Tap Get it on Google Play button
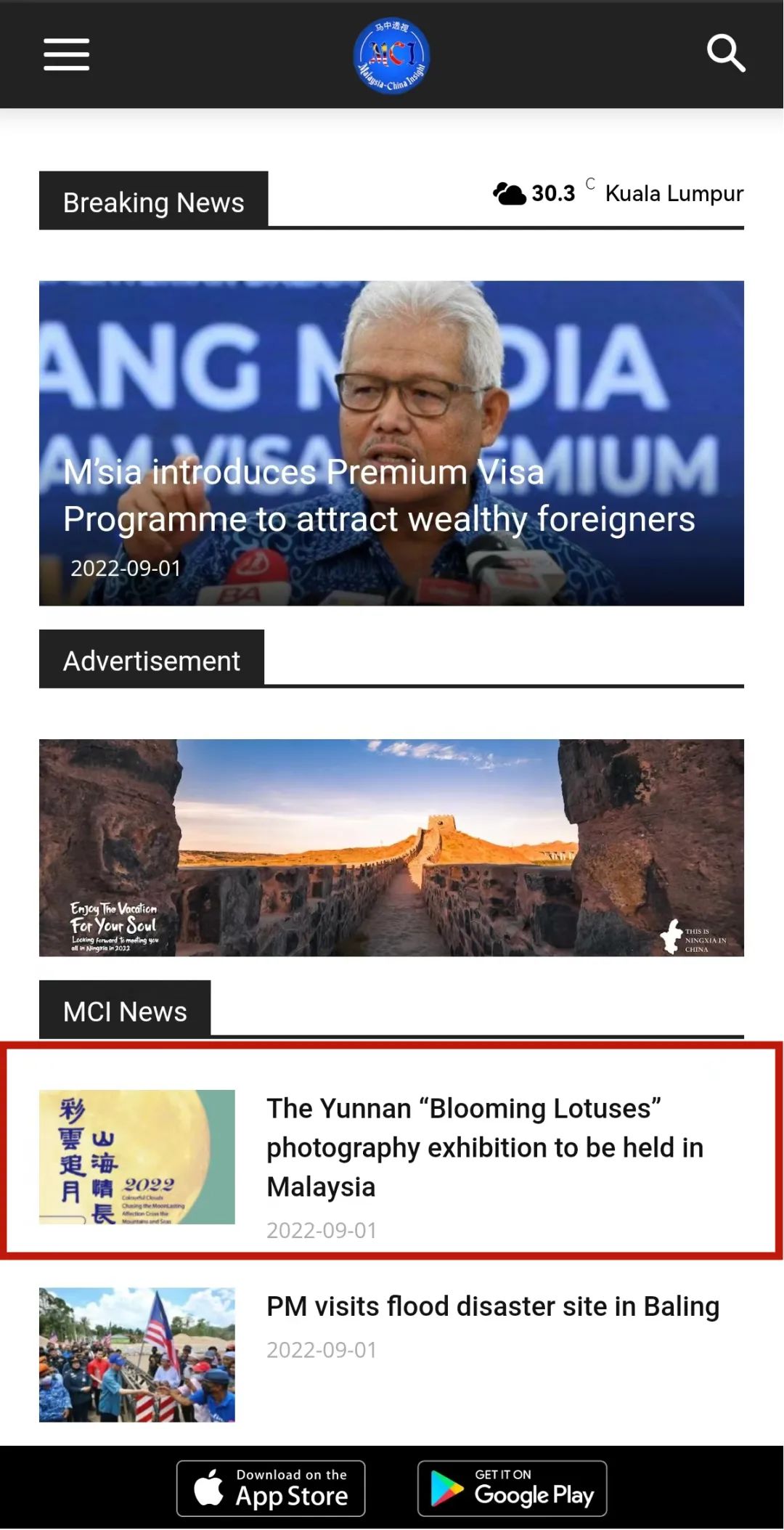Image resolution: width=784 pixels, height=1530 pixels. [x=512, y=1489]
